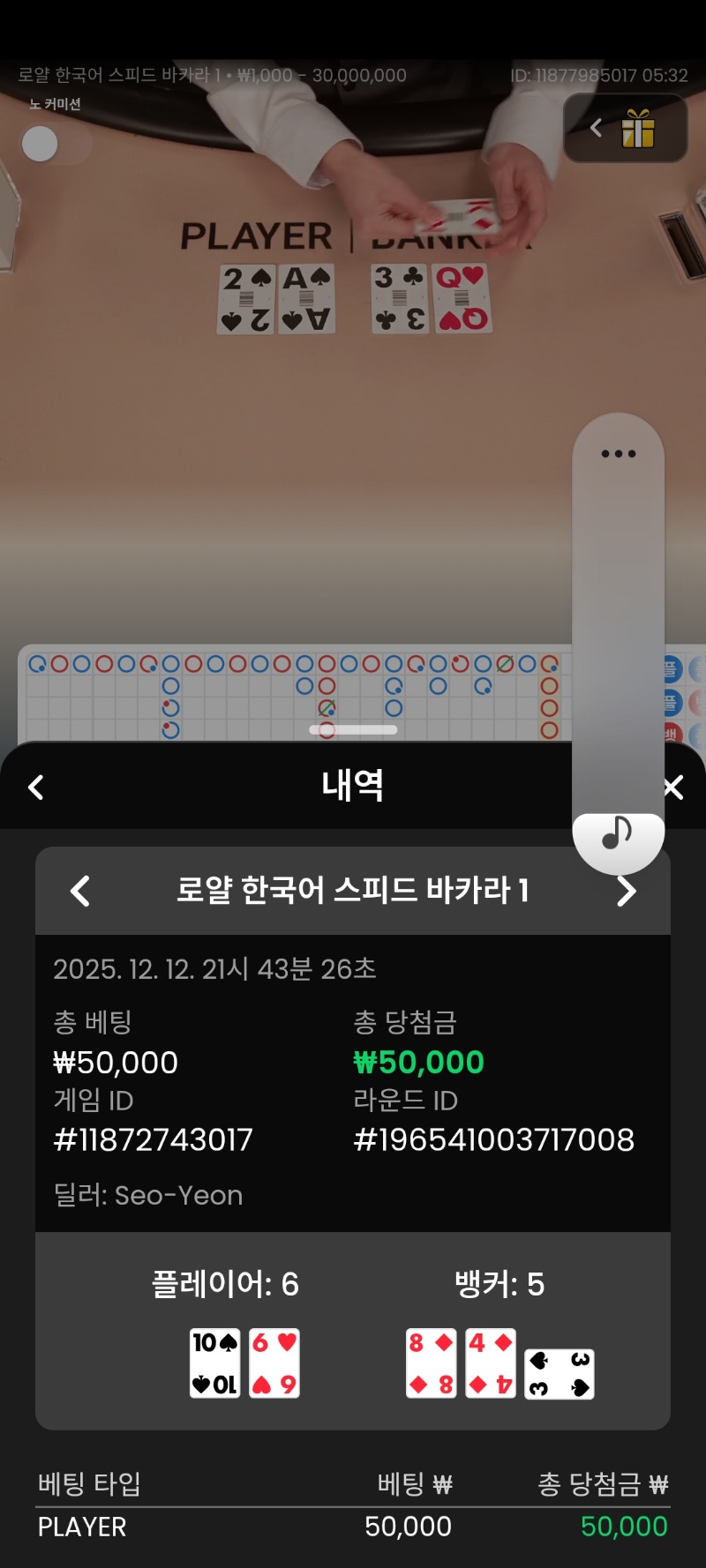The width and height of the screenshot is (706, 1568).
Task: Go back from the 내역 panel
Action: (36, 787)
